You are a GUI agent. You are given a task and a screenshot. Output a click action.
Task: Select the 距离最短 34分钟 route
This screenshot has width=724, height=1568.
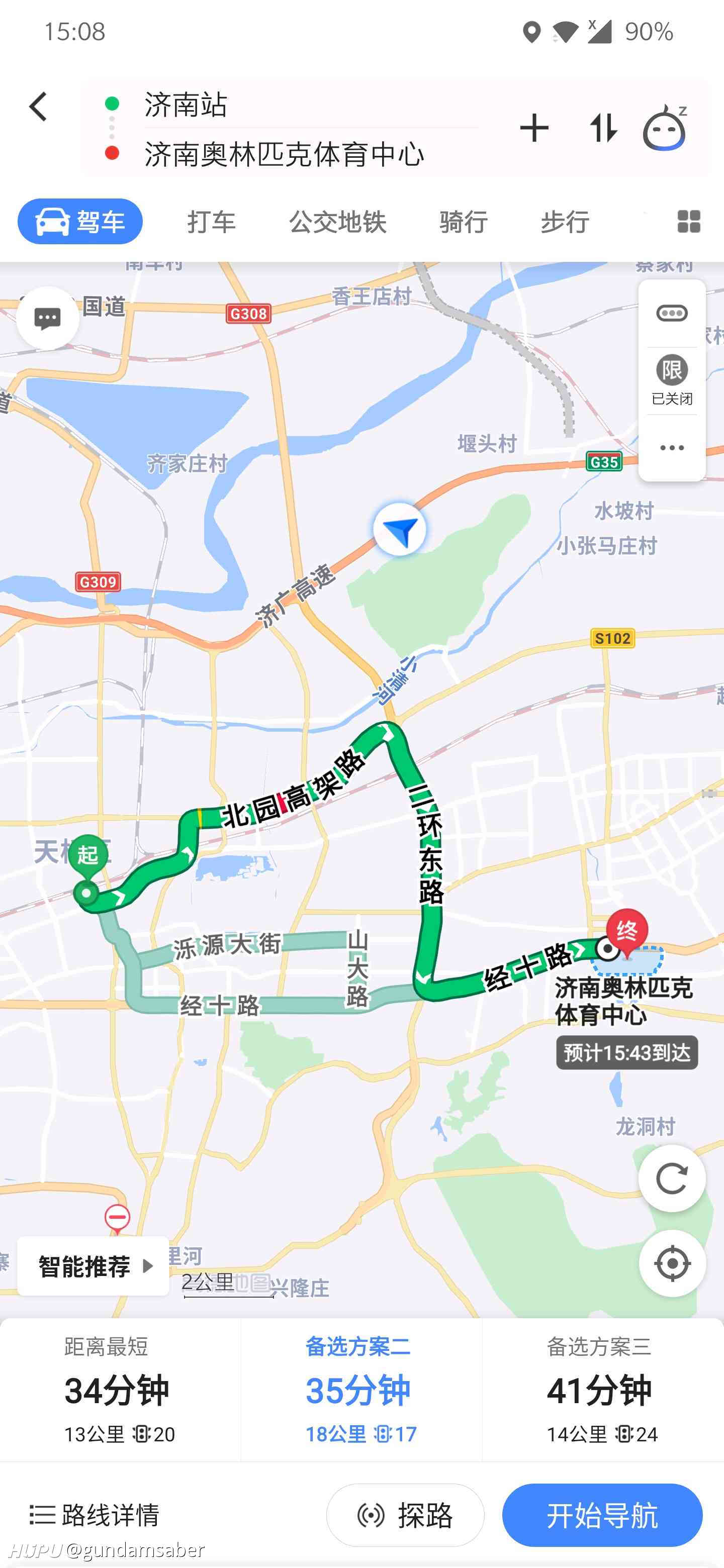[121, 1390]
